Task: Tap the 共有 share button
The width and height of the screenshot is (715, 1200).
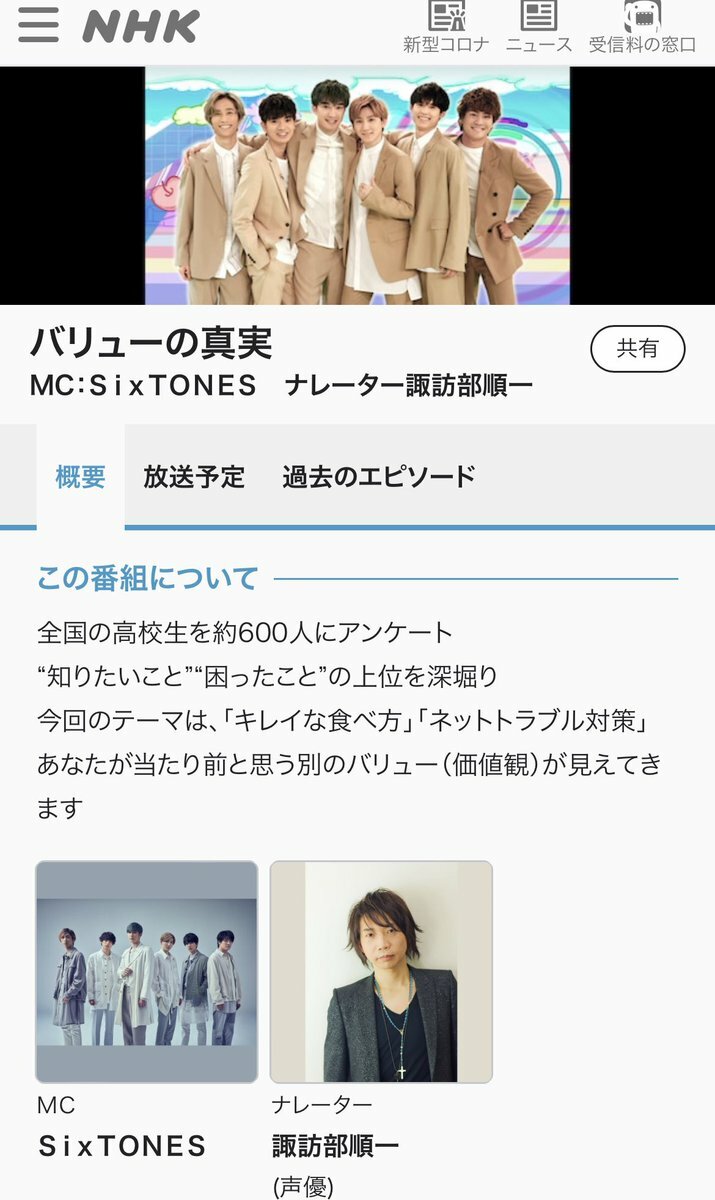Action: click(x=637, y=349)
